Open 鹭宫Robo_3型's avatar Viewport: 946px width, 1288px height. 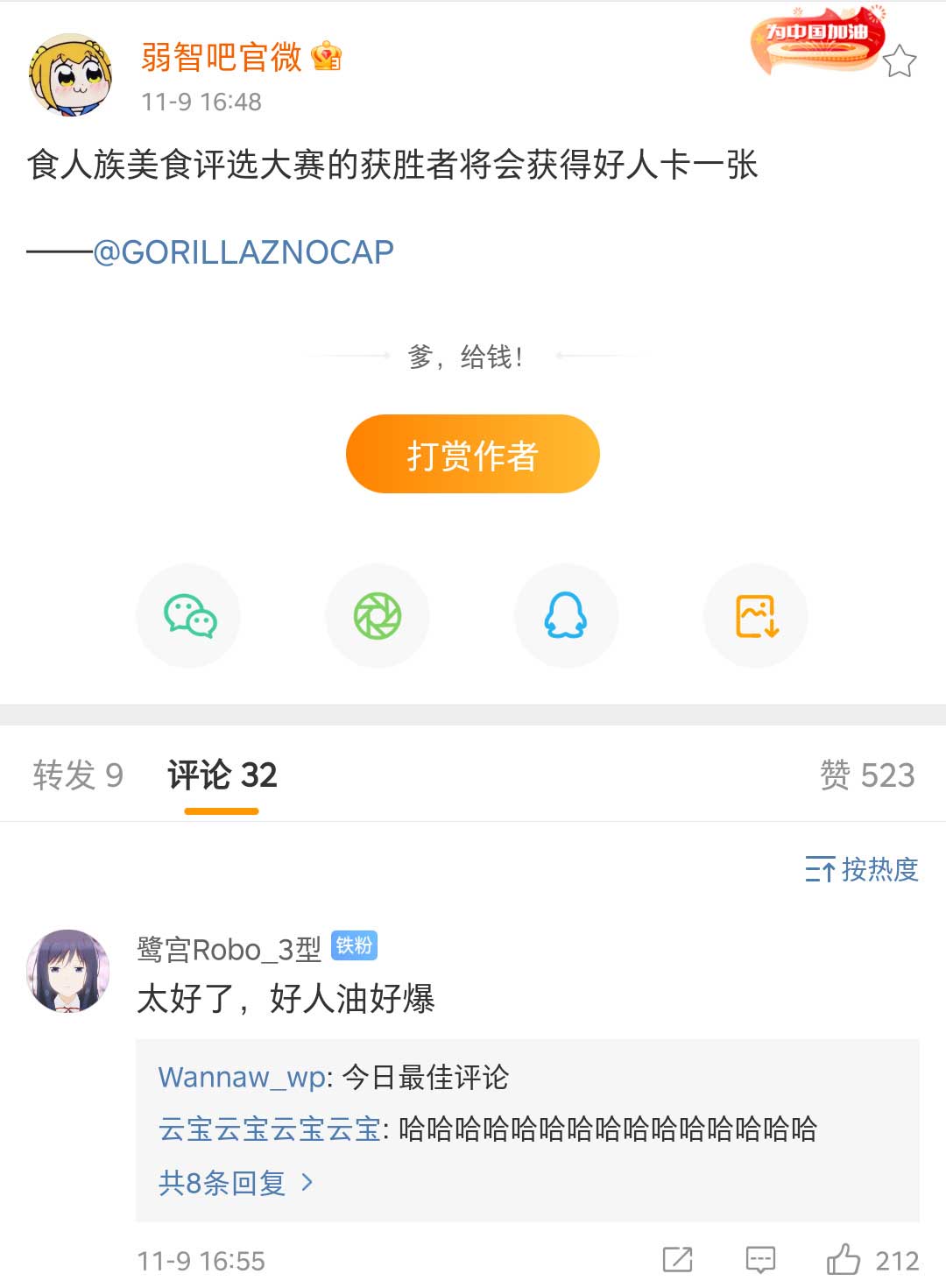tap(69, 972)
